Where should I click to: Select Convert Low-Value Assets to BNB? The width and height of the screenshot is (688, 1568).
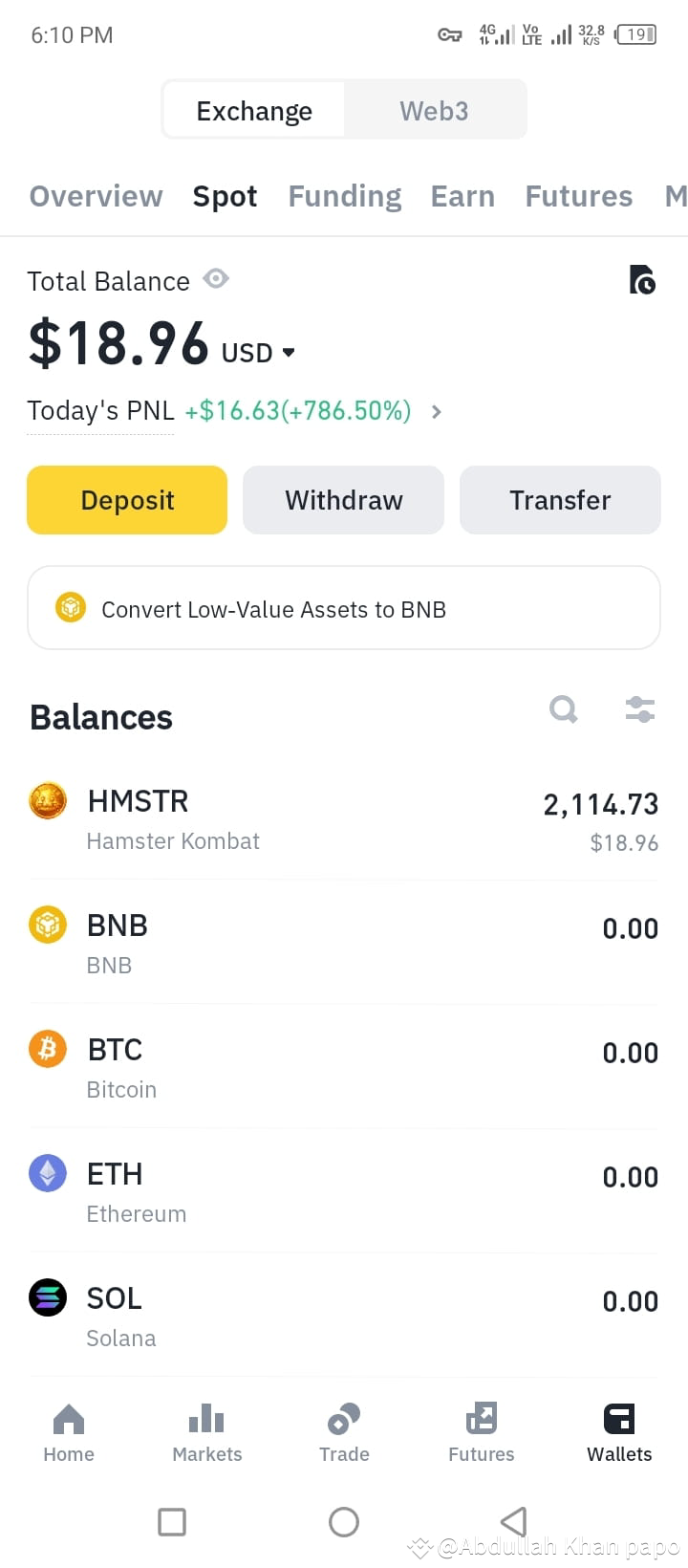click(x=344, y=608)
